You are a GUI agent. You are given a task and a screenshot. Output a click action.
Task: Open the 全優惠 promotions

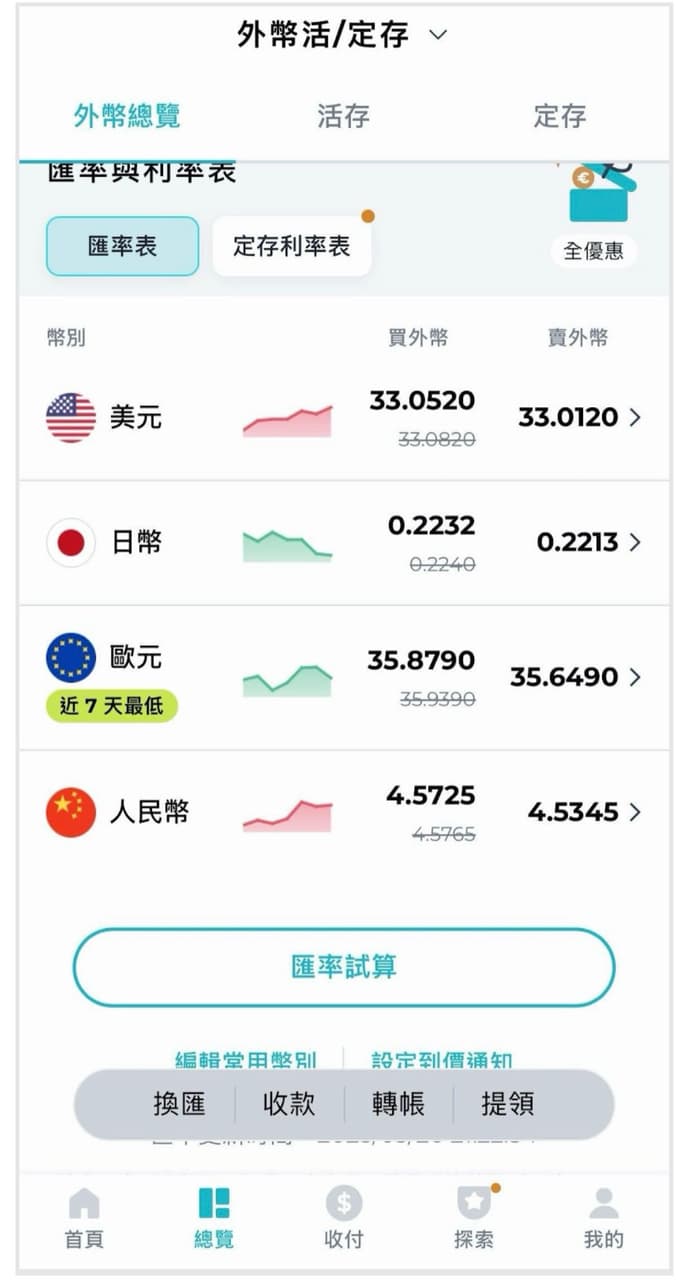click(594, 215)
